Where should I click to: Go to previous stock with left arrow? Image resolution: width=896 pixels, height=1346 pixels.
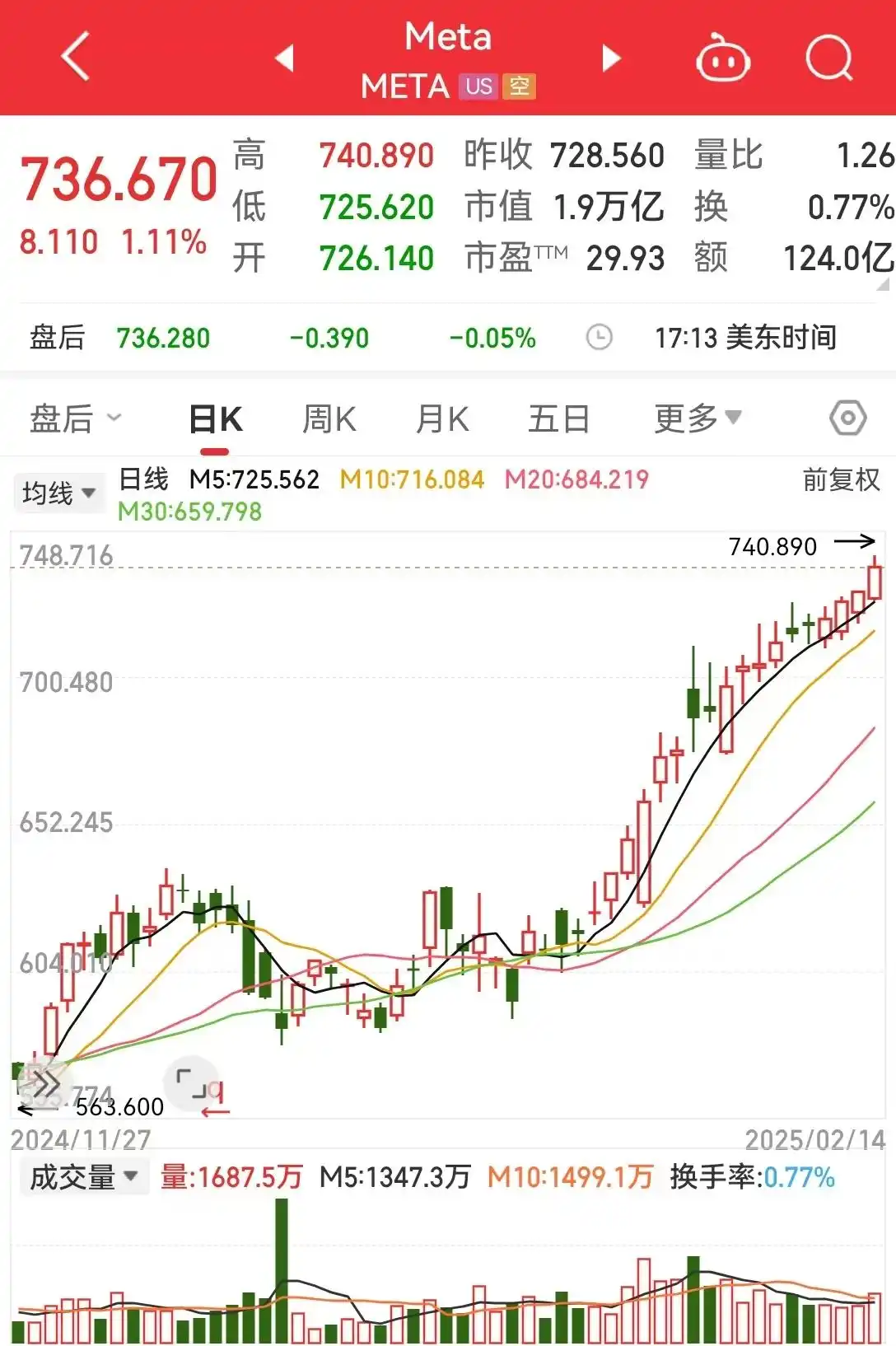point(284,58)
